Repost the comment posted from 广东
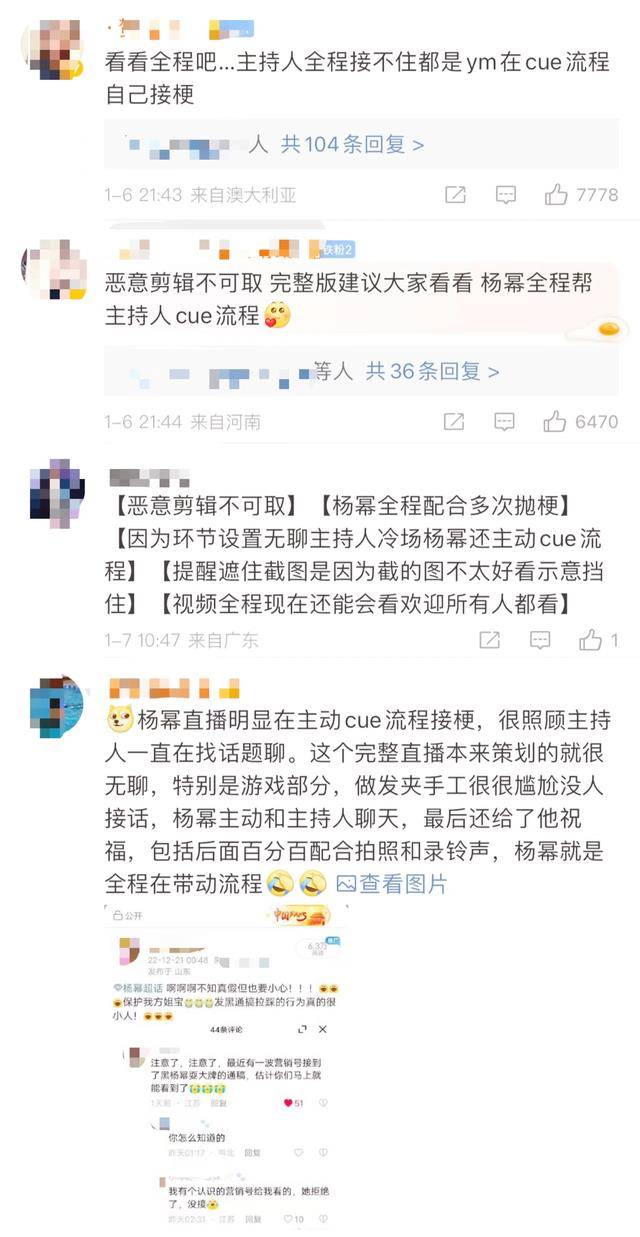The image size is (640, 1237). [489, 640]
